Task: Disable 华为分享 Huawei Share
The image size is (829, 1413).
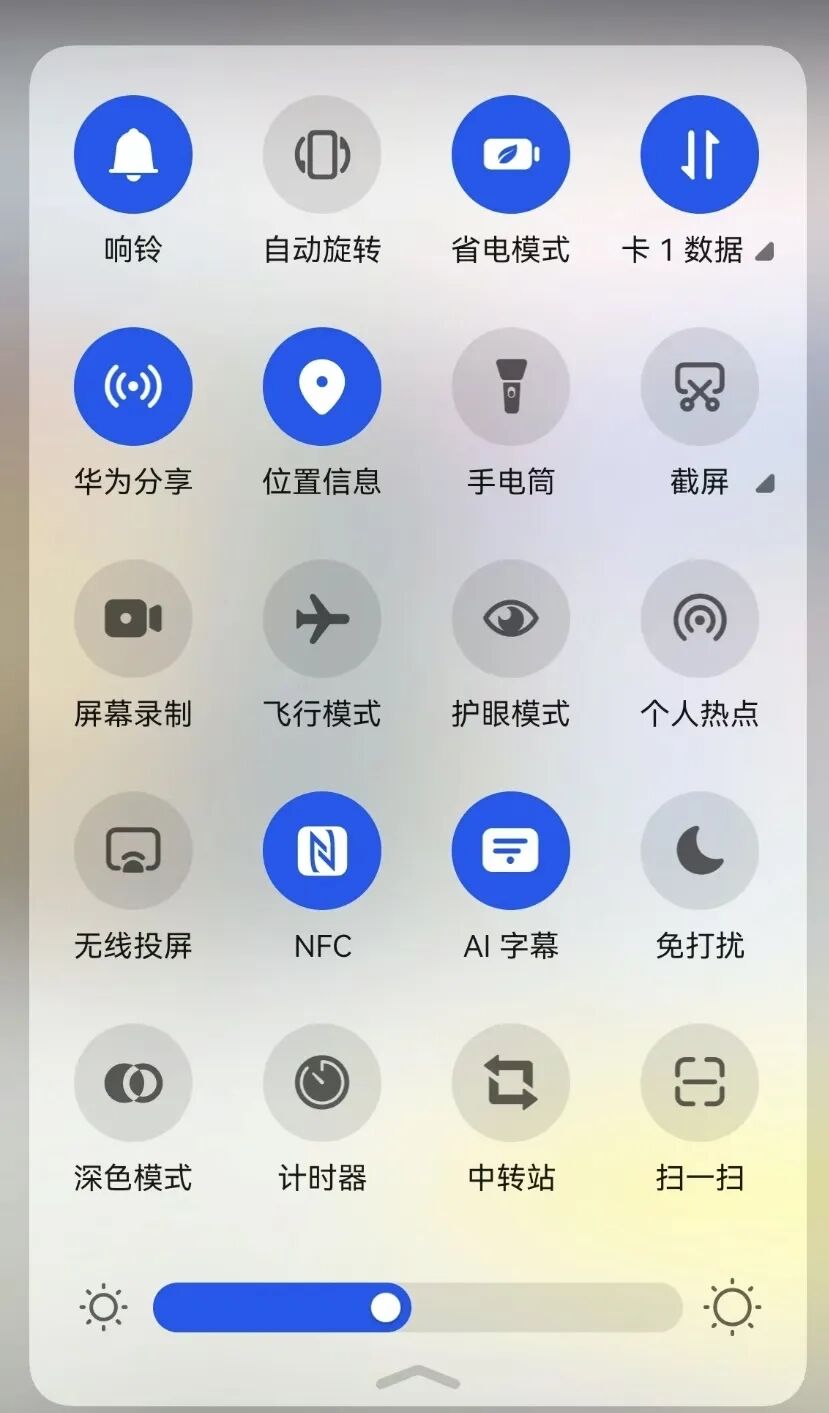Action: coord(133,387)
